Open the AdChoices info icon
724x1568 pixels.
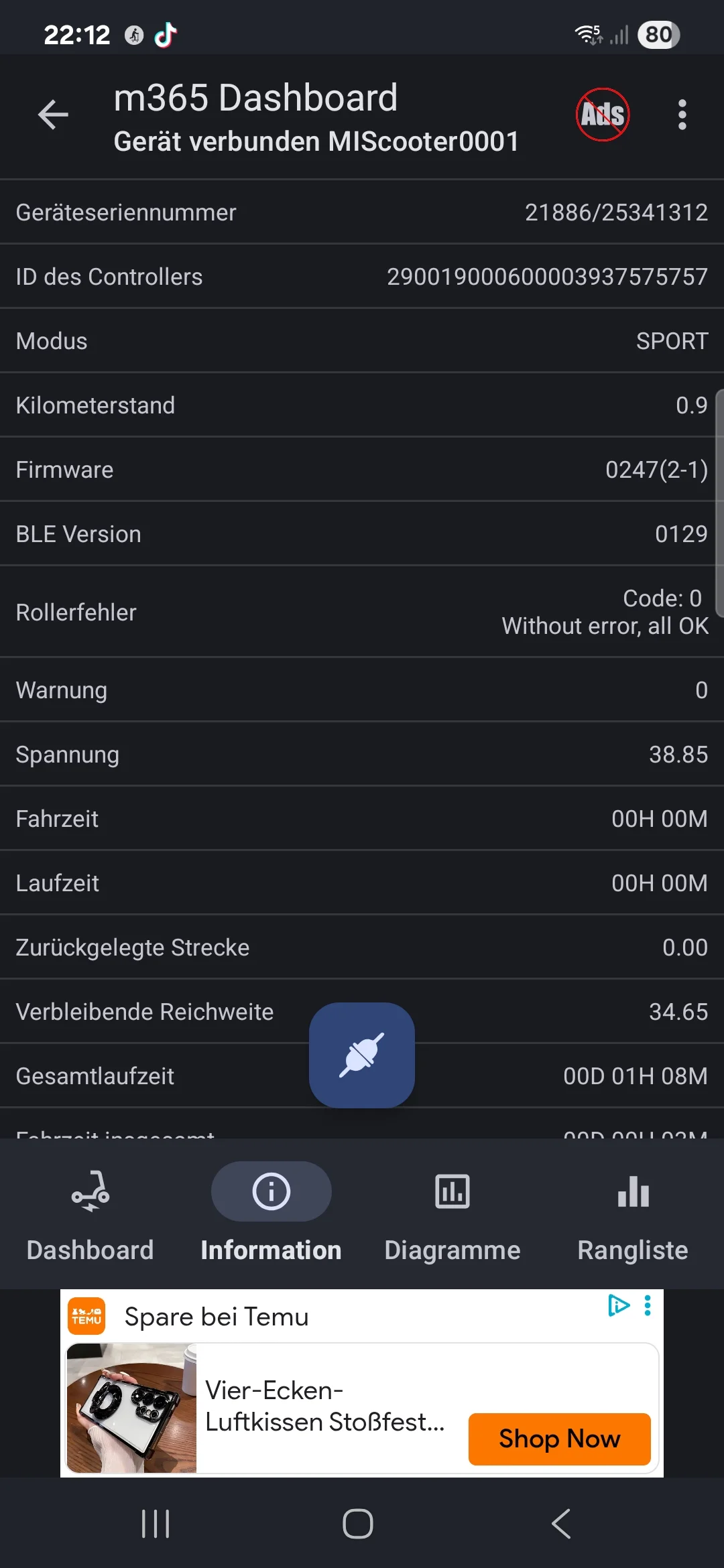point(618,1305)
